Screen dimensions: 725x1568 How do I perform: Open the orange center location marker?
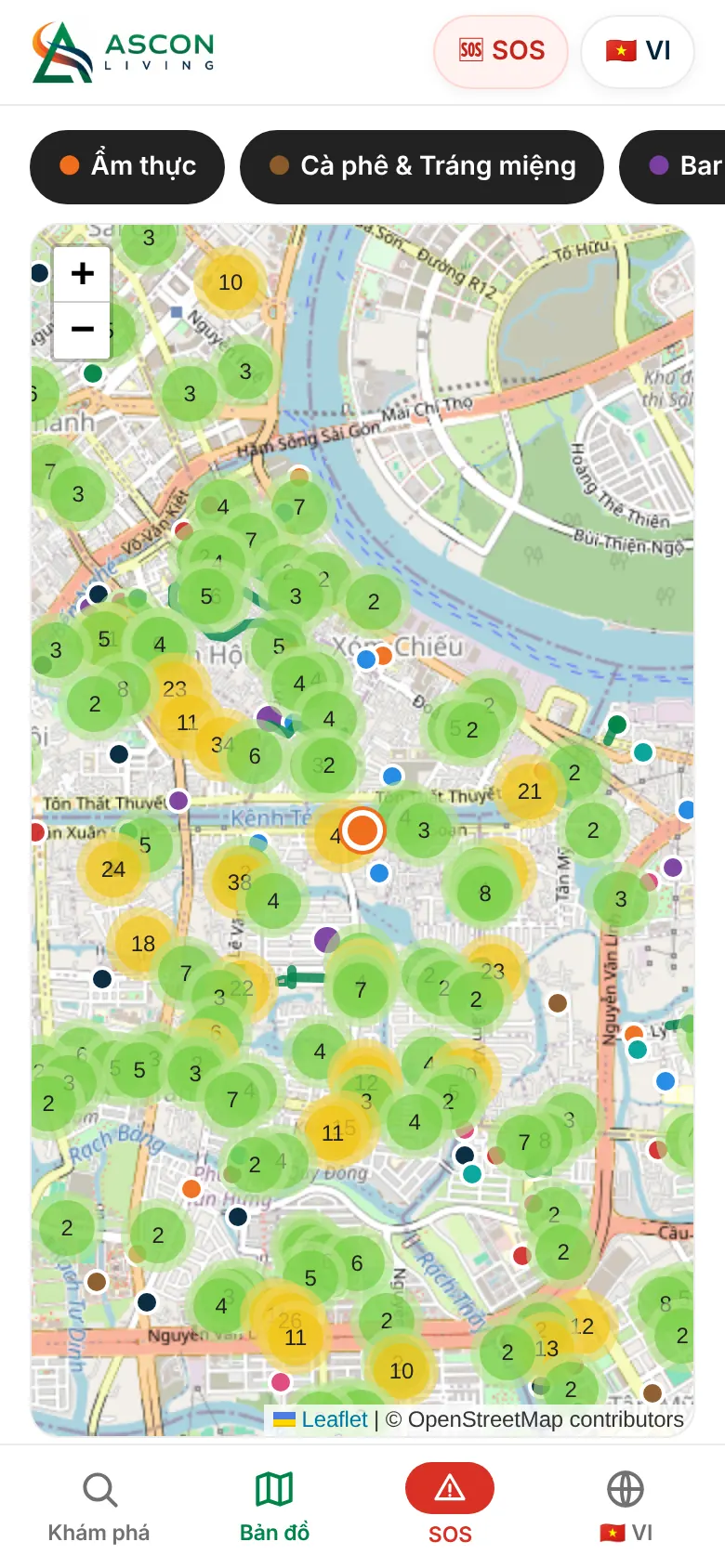pos(362,830)
